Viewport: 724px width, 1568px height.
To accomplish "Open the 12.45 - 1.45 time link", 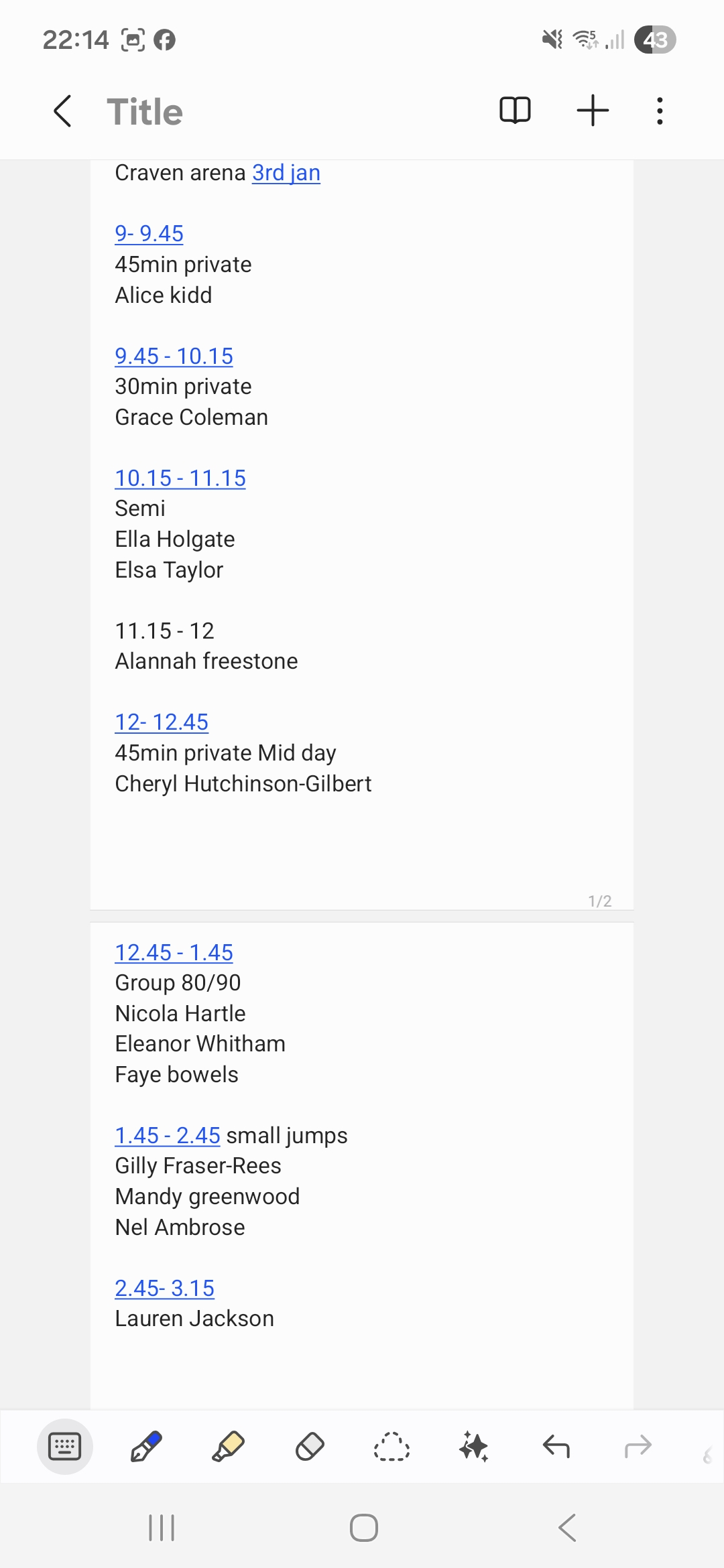I will [x=174, y=952].
